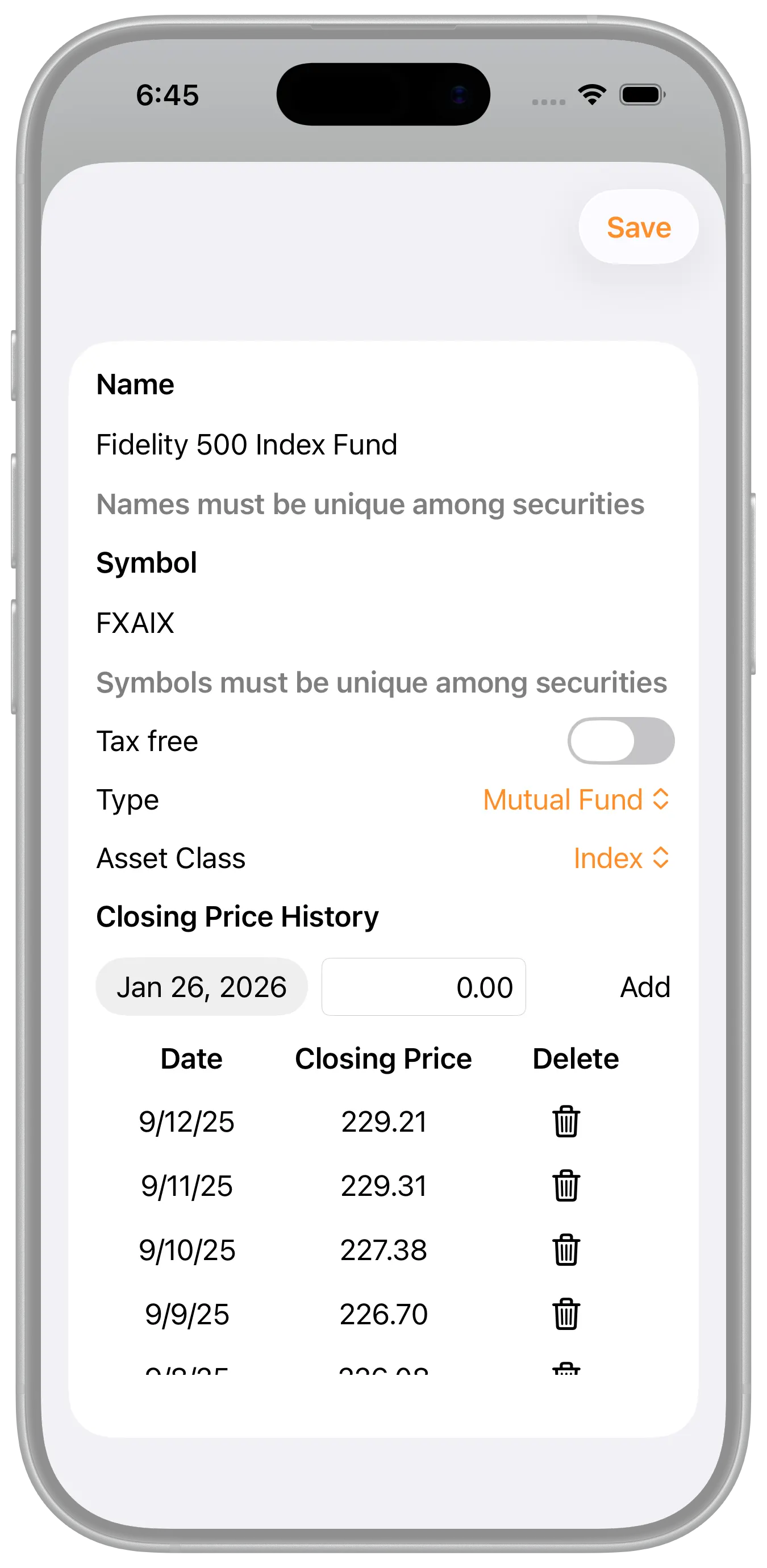
Task: Edit the Fidelity 500 Index Fund name field
Action: coord(247,445)
